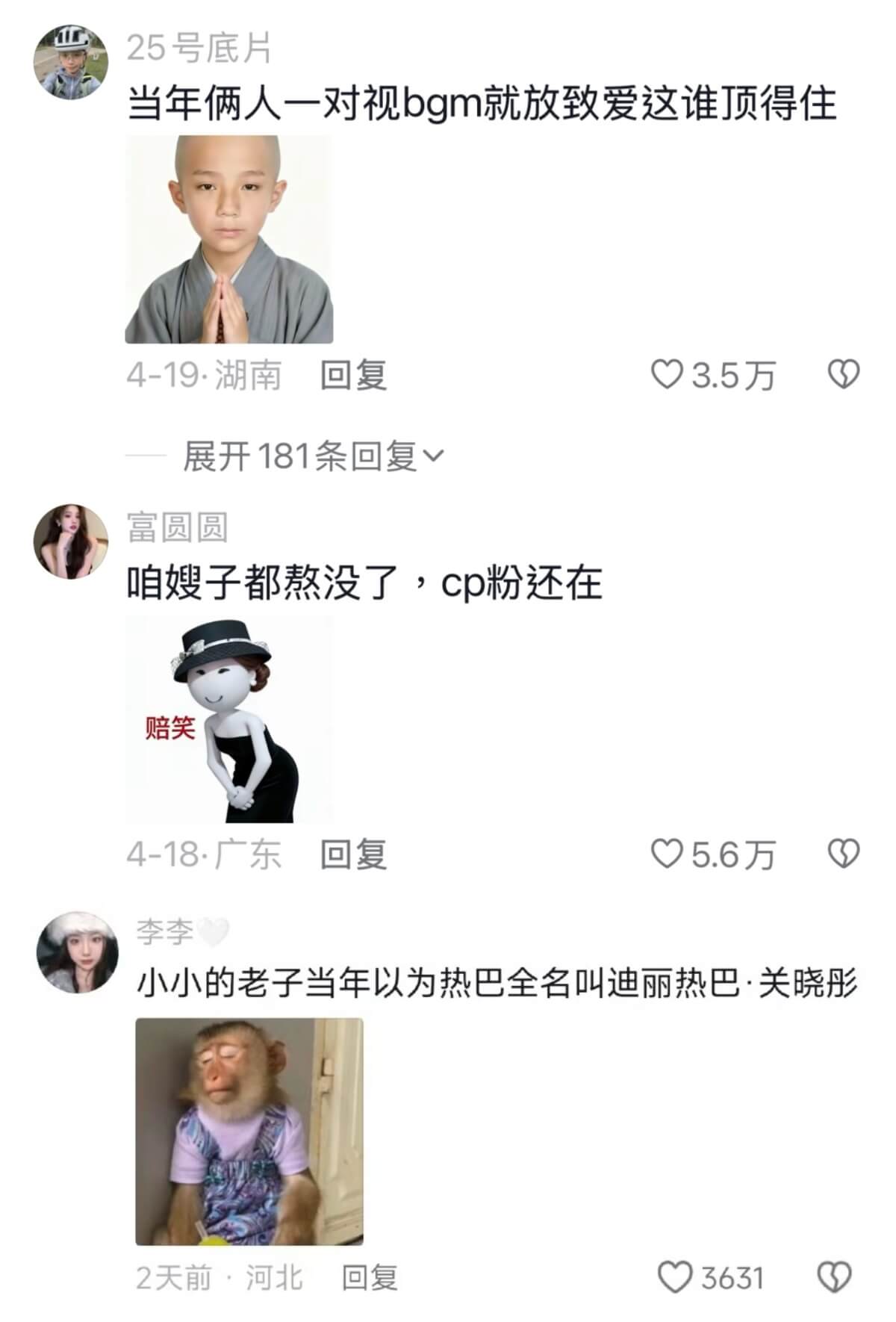Viewport: 896px width, 1322px height.
Task: Dislike 25号底片's comment
Action: (x=844, y=375)
